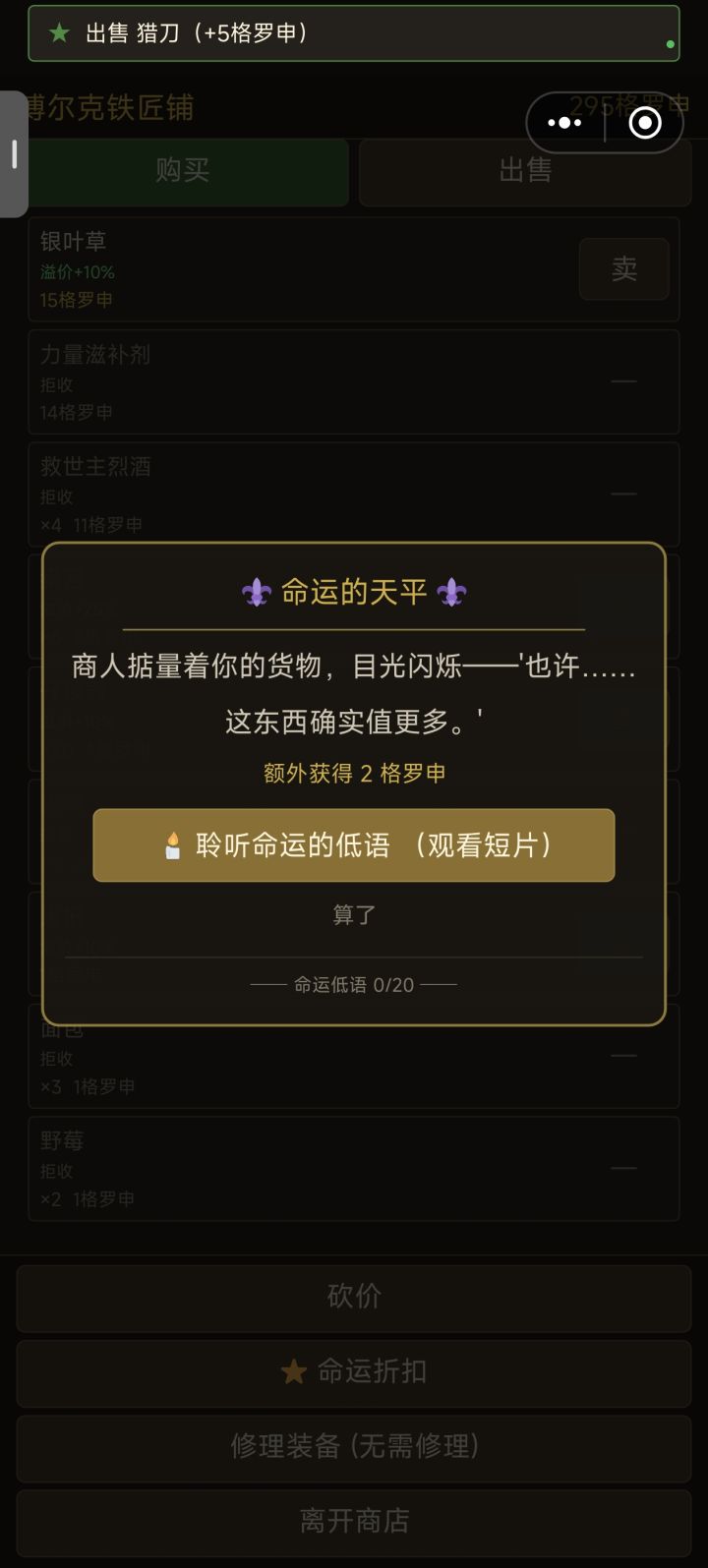The image size is (708, 1568).
Task: Click the left fleur-de-lis icon beside 命运的天平
Action: pos(255,591)
